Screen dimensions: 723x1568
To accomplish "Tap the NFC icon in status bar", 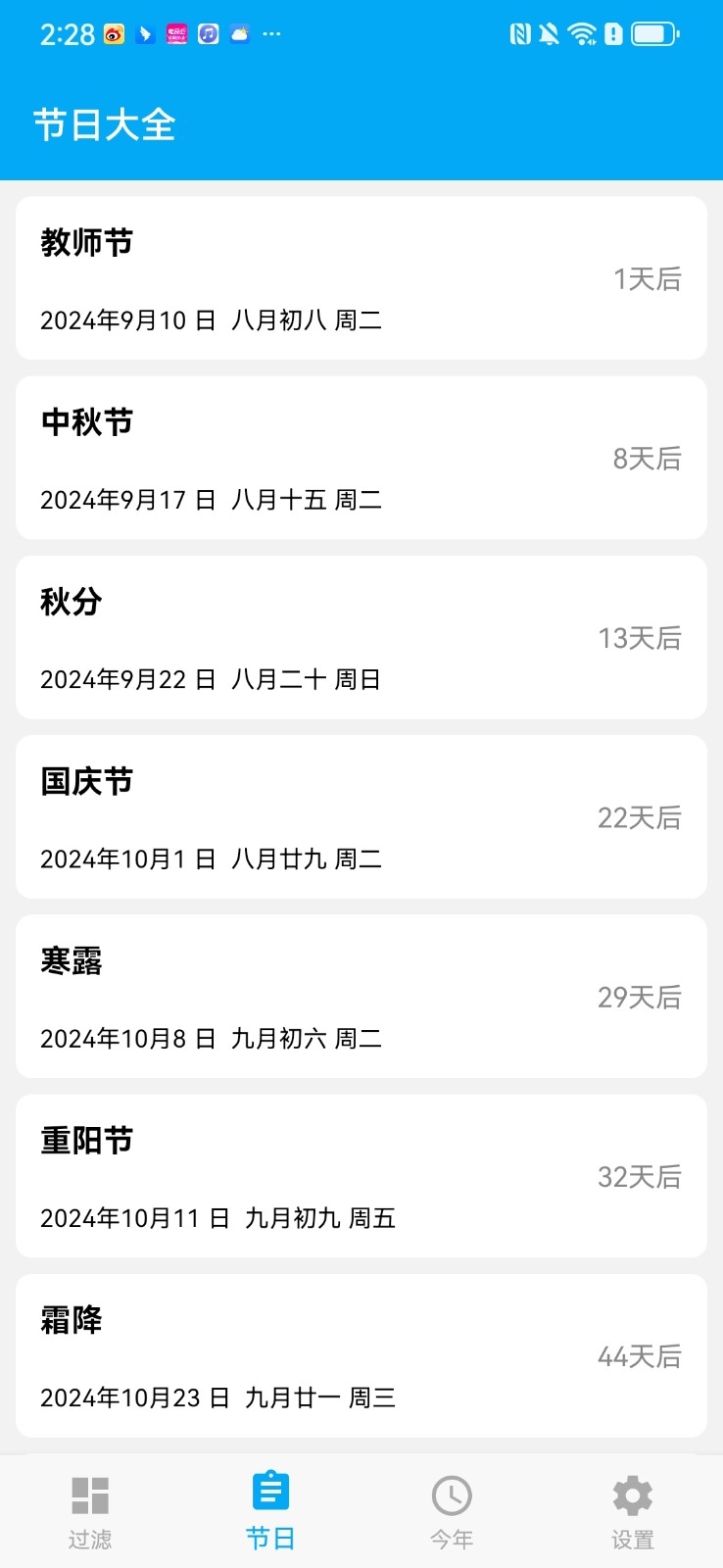I will pyautogui.click(x=519, y=32).
